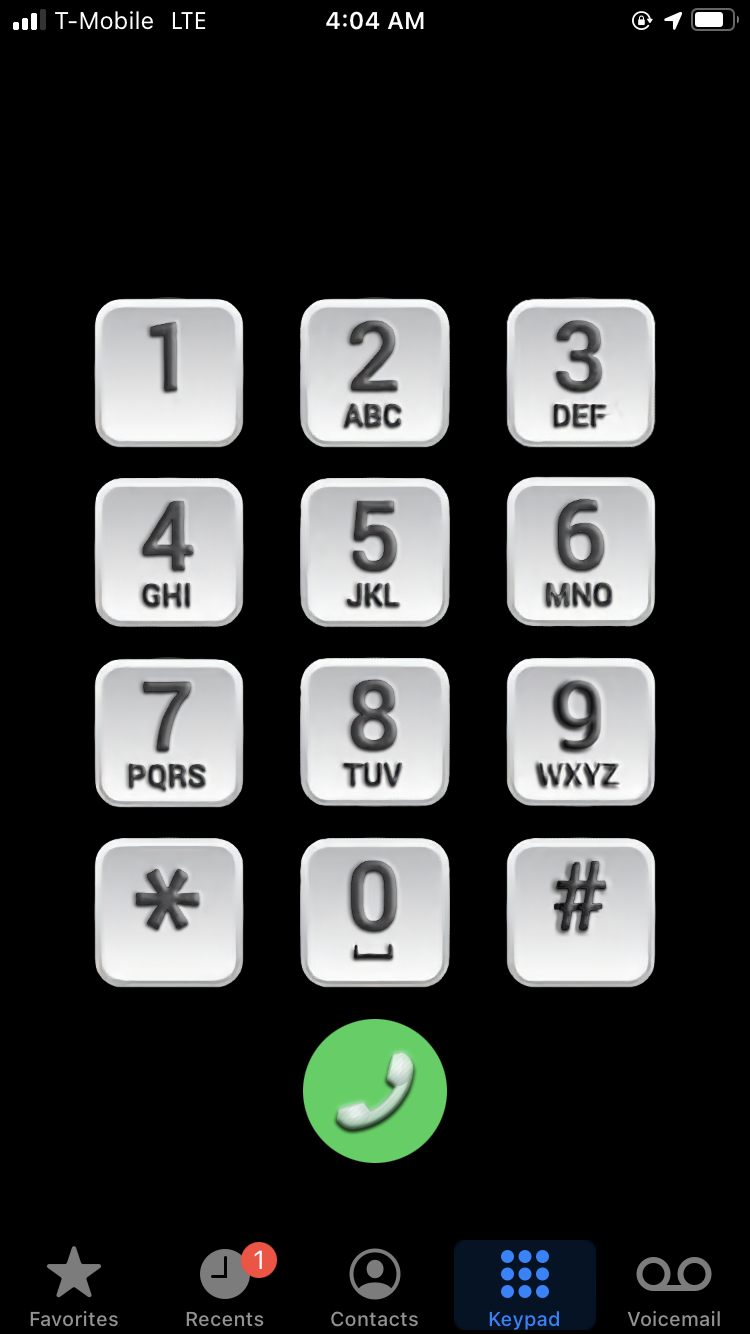The height and width of the screenshot is (1334, 750).
Task: Select the Keypad tab
Action: (525, 1288)
